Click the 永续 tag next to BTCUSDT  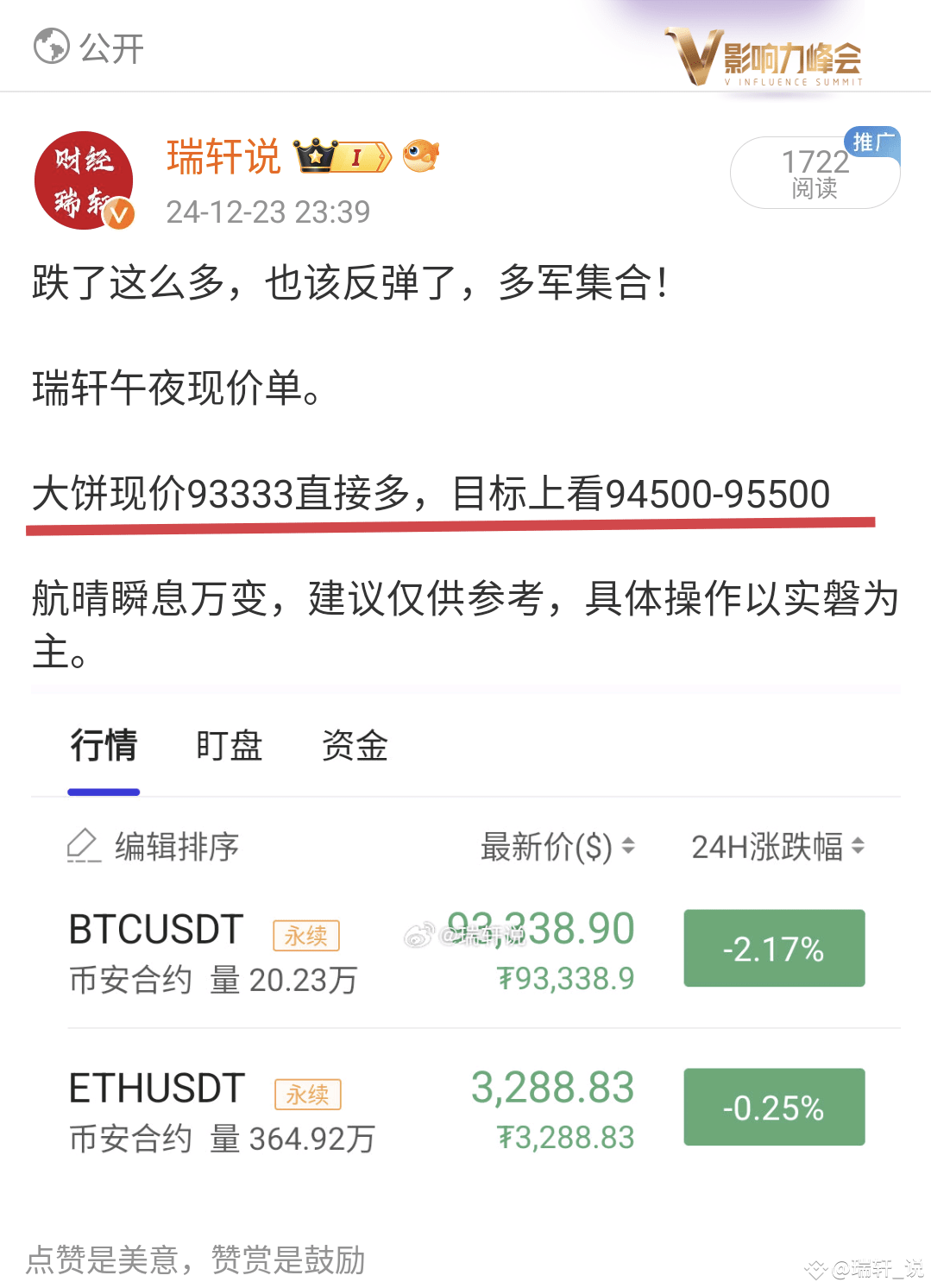(306, 936)
